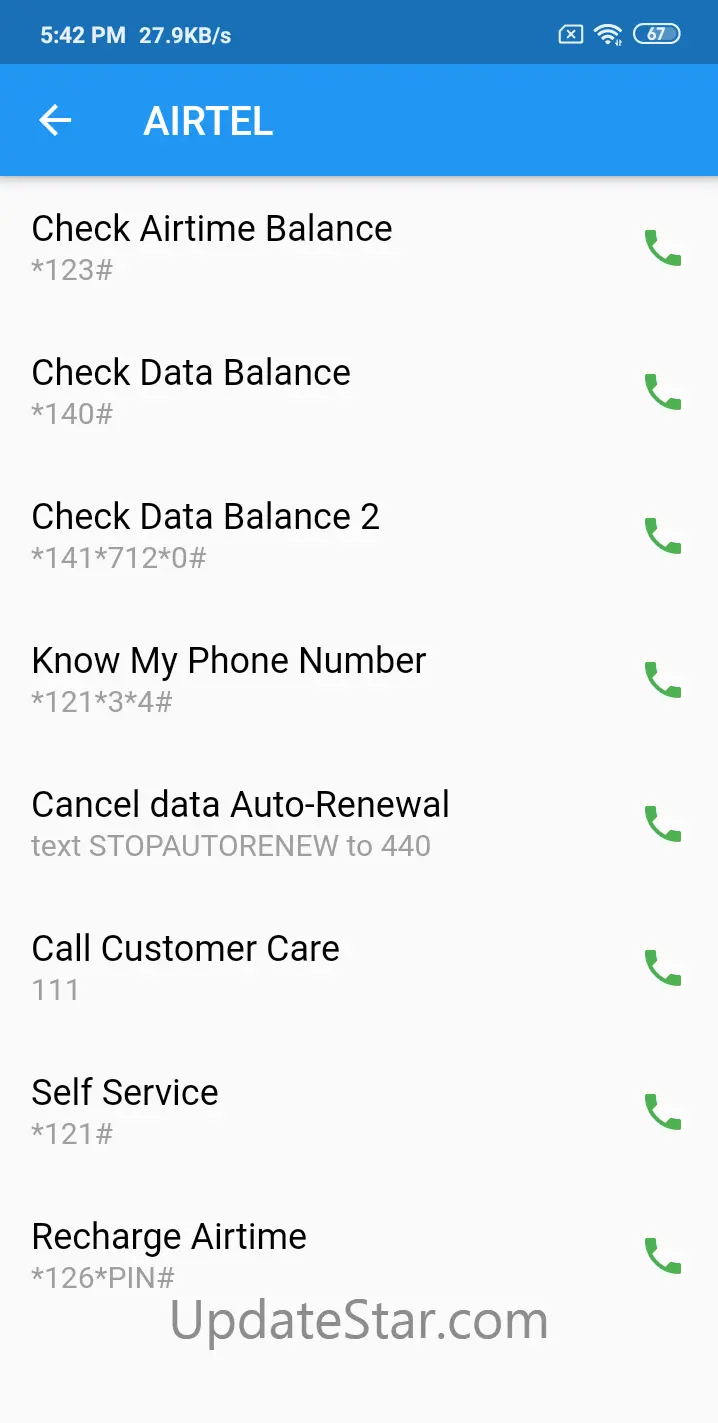Dial the Check Airtime Balance code
718x1423 pixels.
coord(662,248)
